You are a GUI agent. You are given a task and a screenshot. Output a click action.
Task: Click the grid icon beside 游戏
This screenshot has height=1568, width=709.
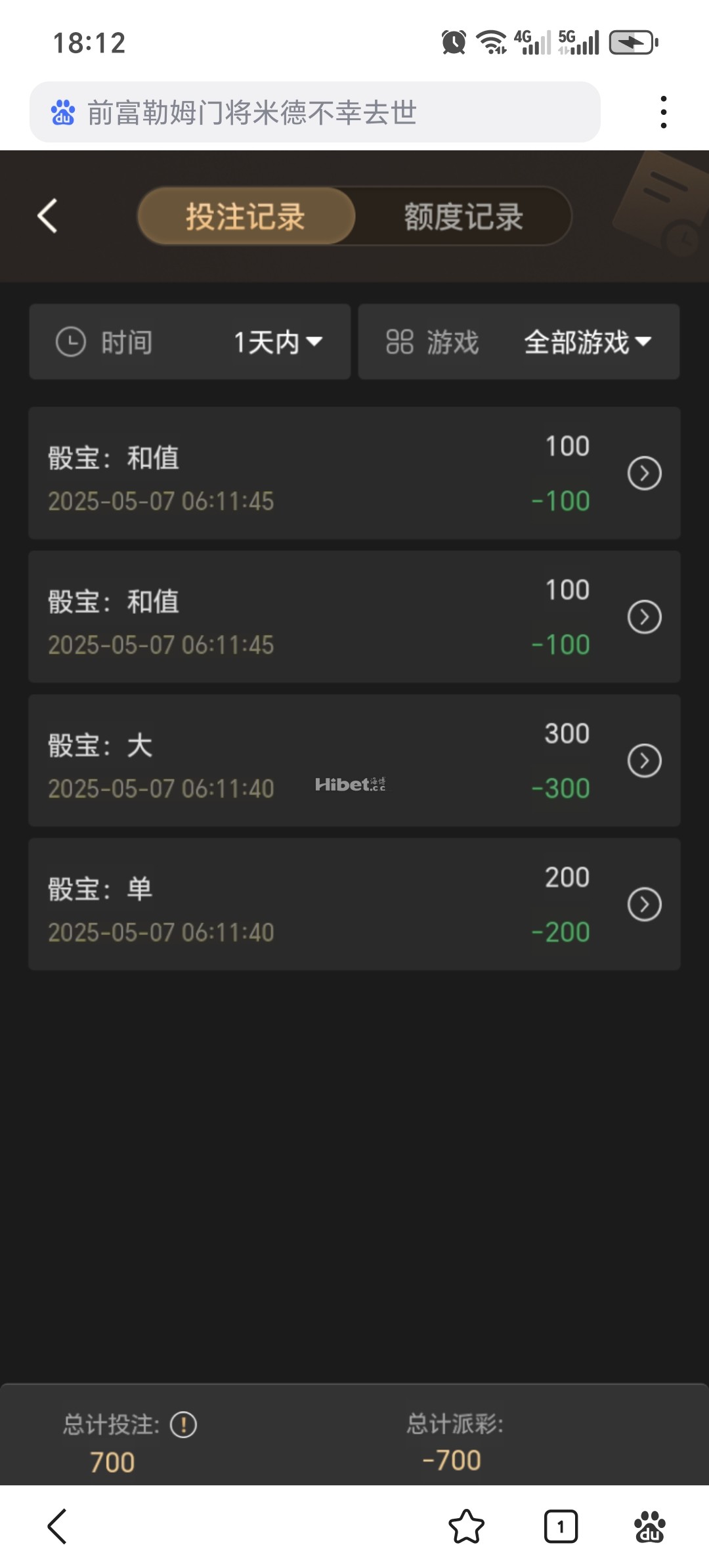(x=400, y=342)
